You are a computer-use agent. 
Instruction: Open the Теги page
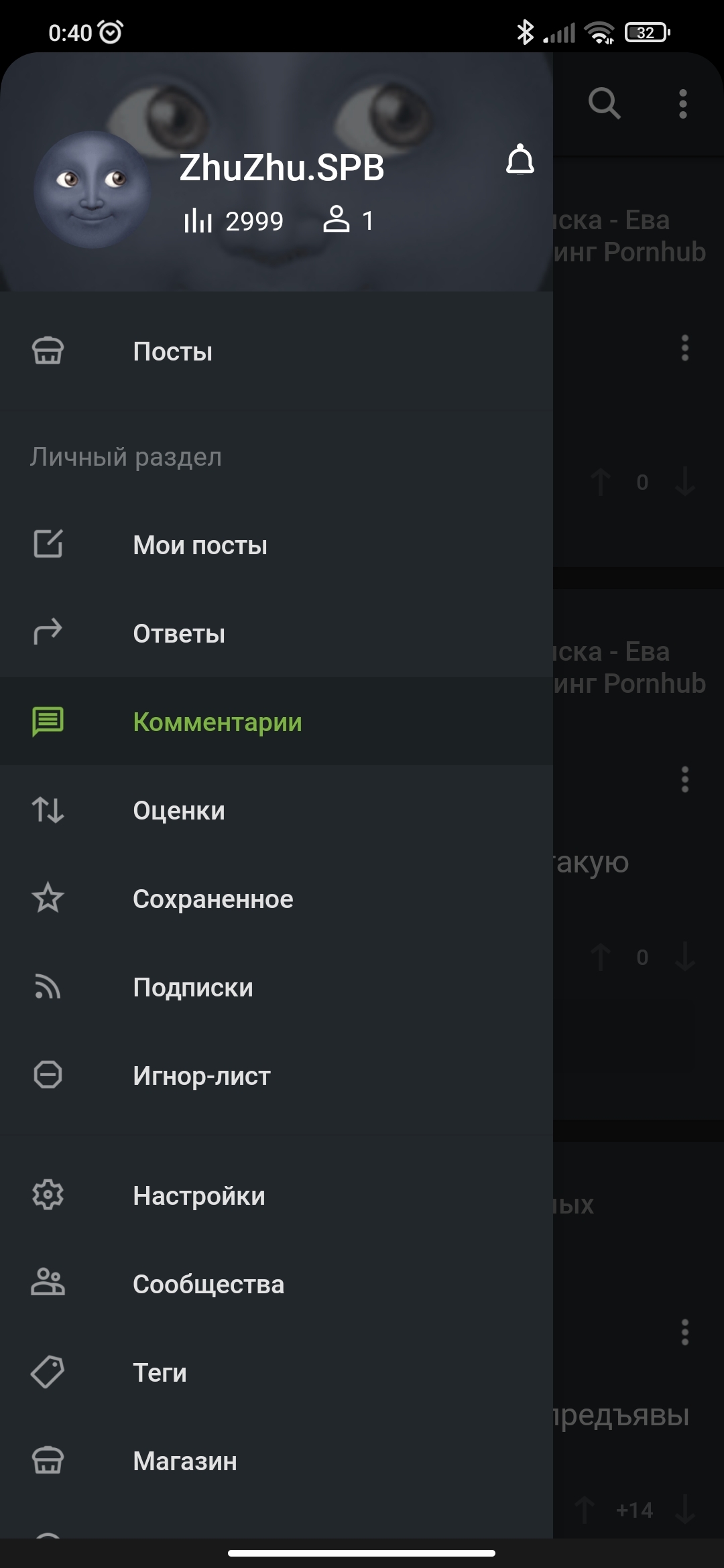click(276, 1372)
